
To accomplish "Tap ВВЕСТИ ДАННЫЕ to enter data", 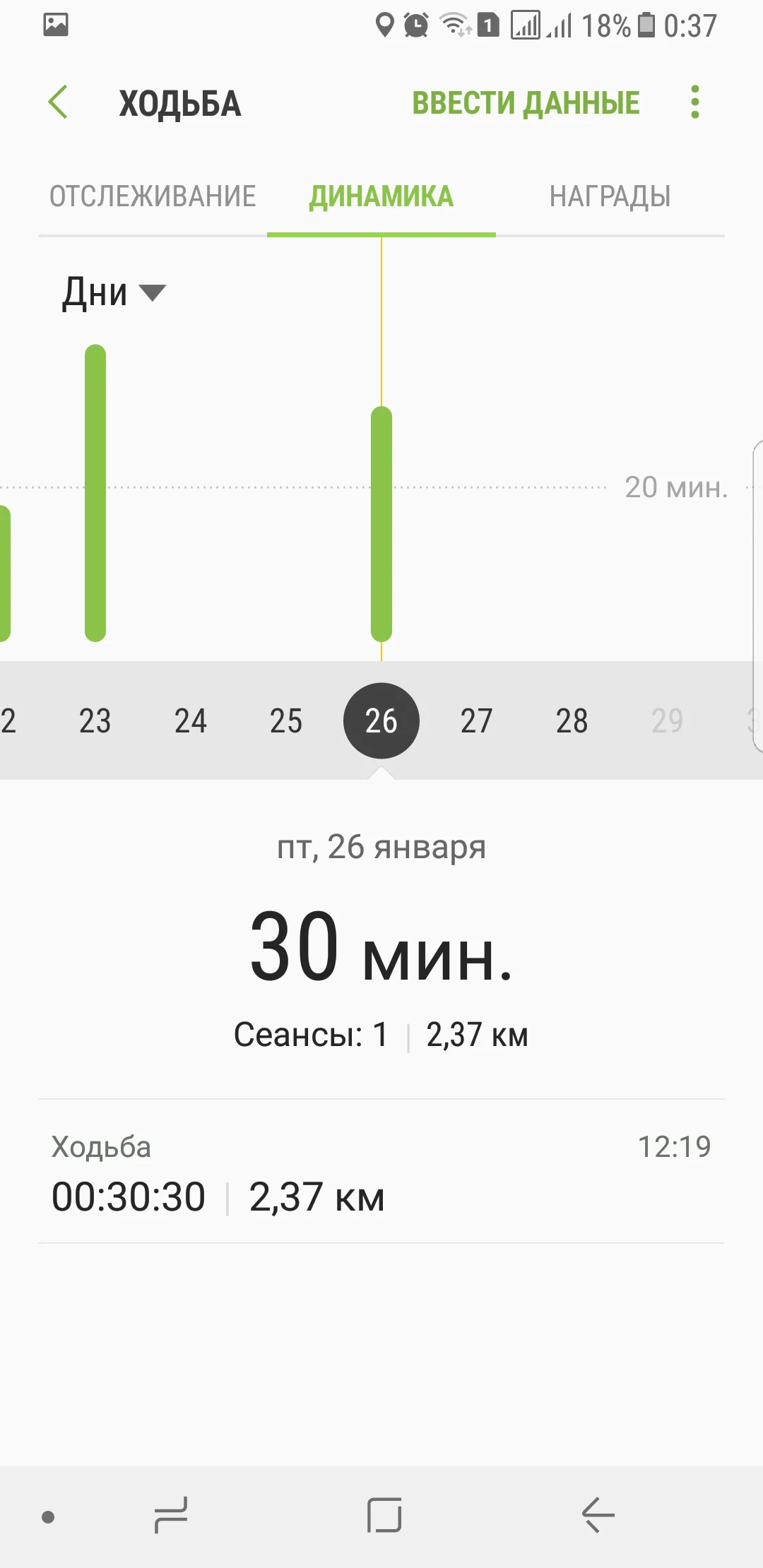I will [x=526, y=103].
